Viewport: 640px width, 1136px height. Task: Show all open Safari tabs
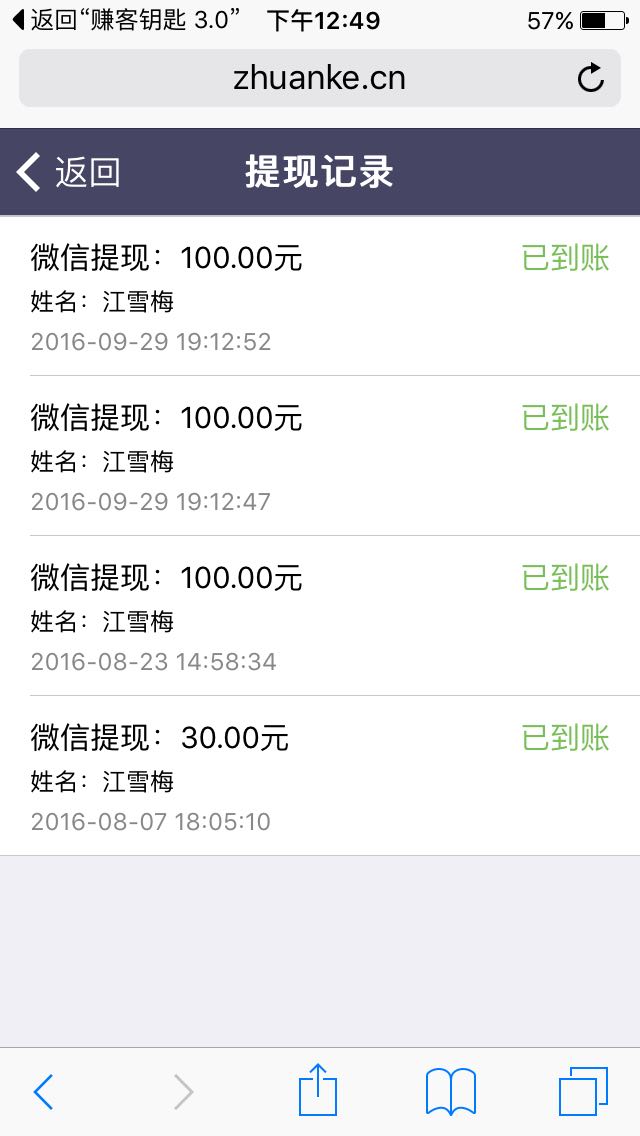tap(583, 1091)
